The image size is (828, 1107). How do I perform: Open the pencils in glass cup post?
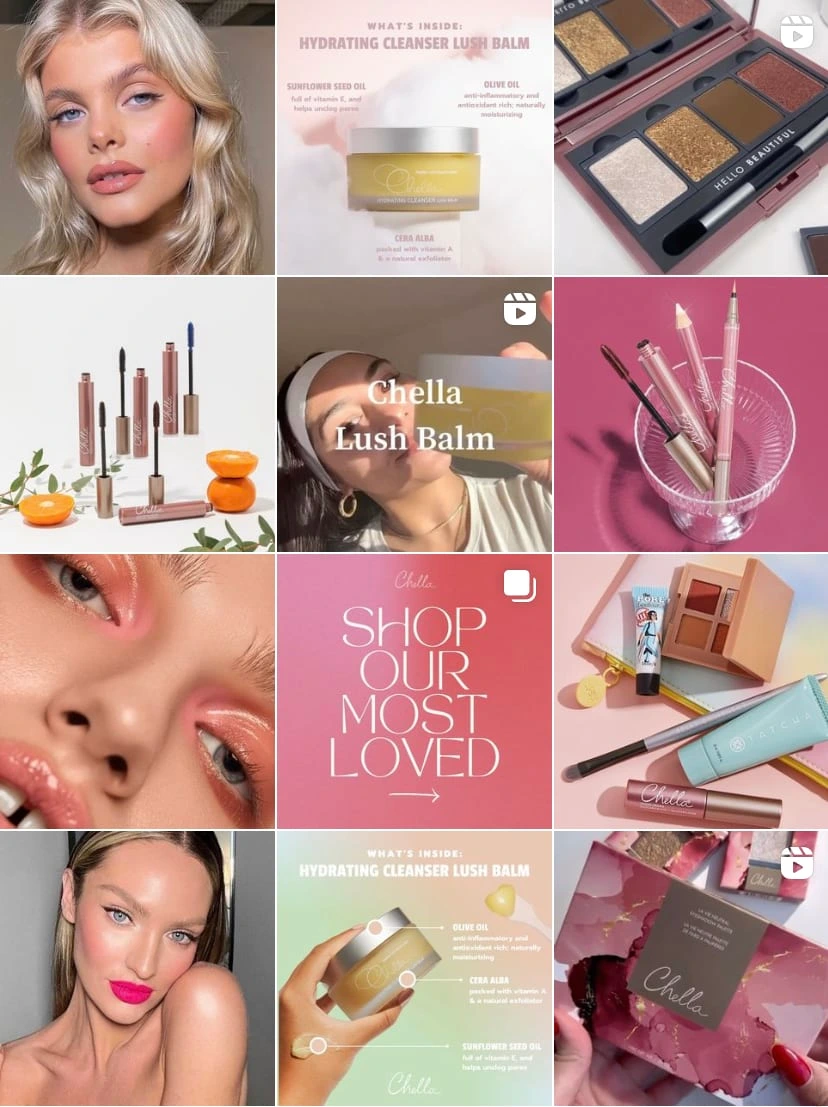691,414
